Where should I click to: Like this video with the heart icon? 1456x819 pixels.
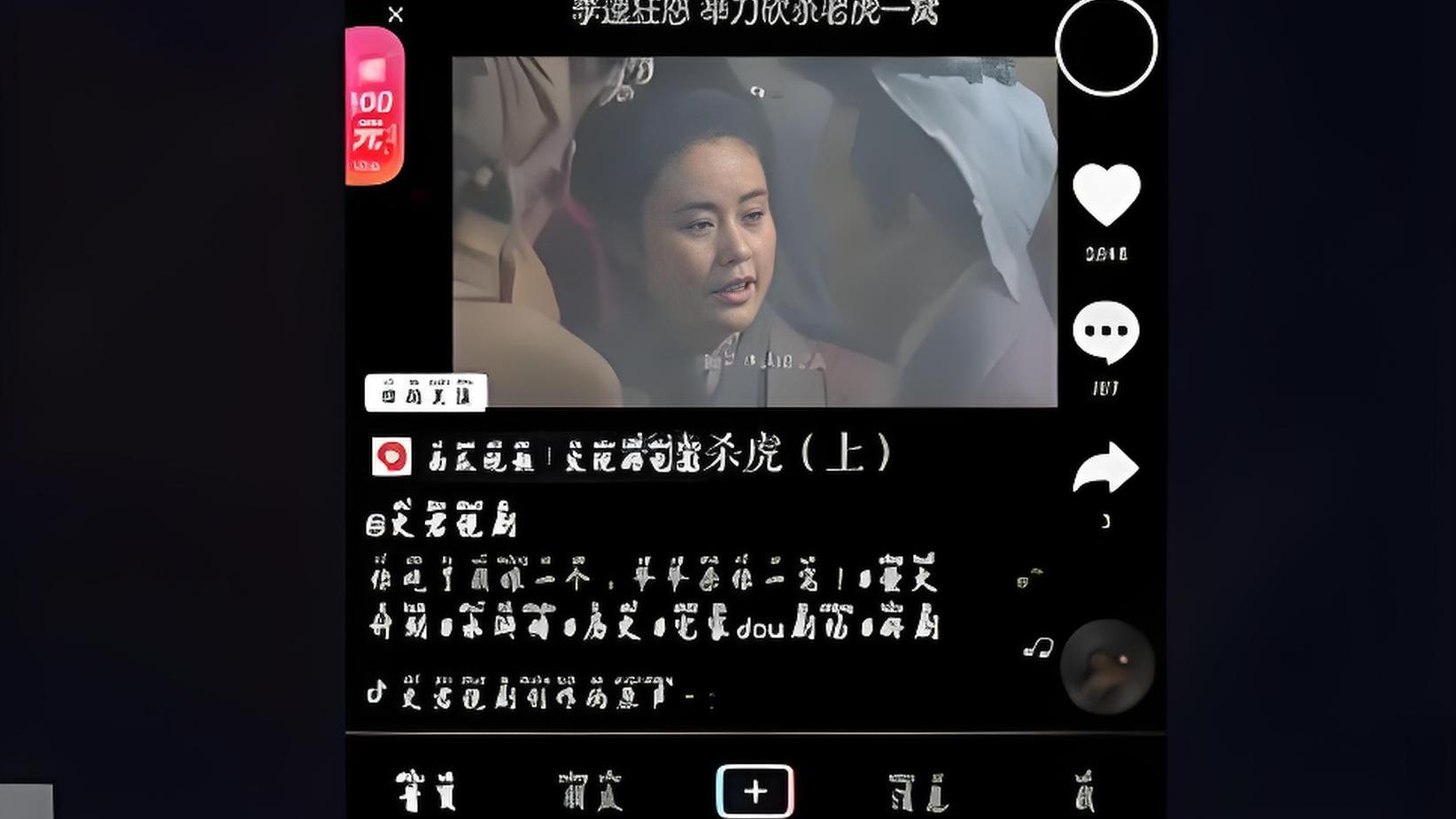1106,194
